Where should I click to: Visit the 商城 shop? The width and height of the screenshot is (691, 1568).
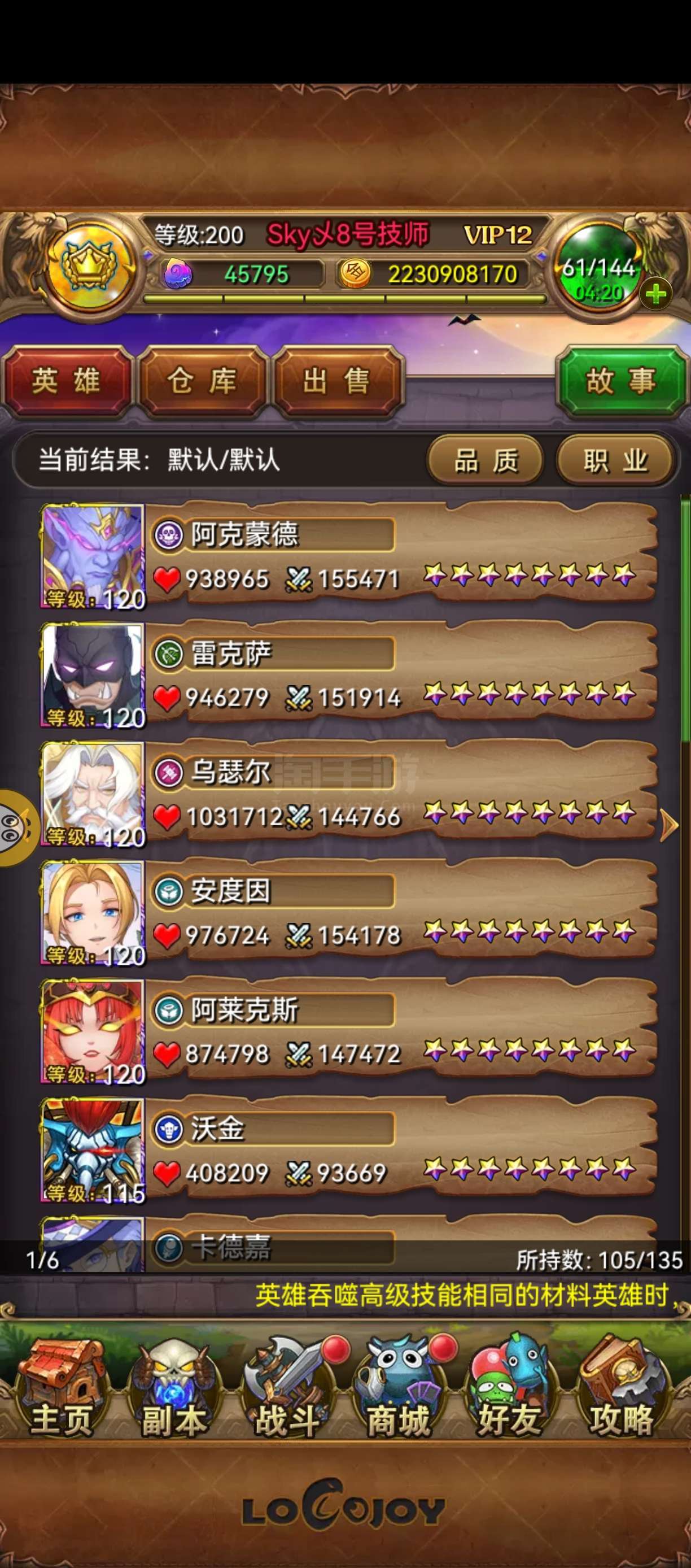399,1388
